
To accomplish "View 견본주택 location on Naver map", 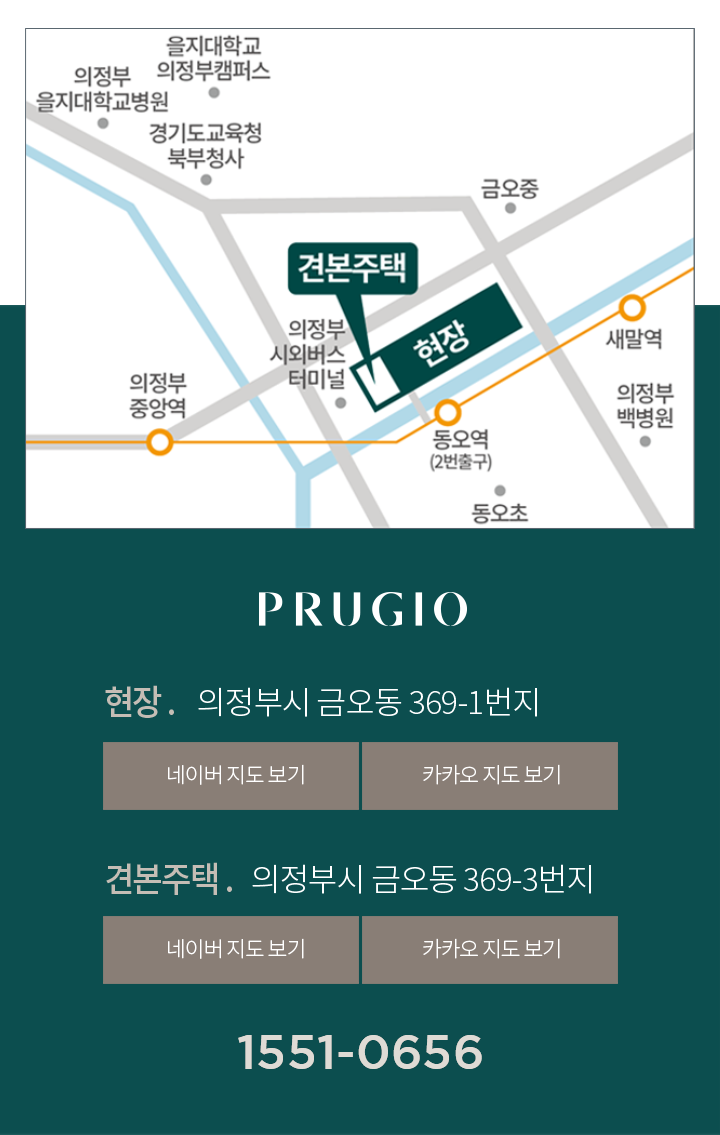I will point(231,949).
